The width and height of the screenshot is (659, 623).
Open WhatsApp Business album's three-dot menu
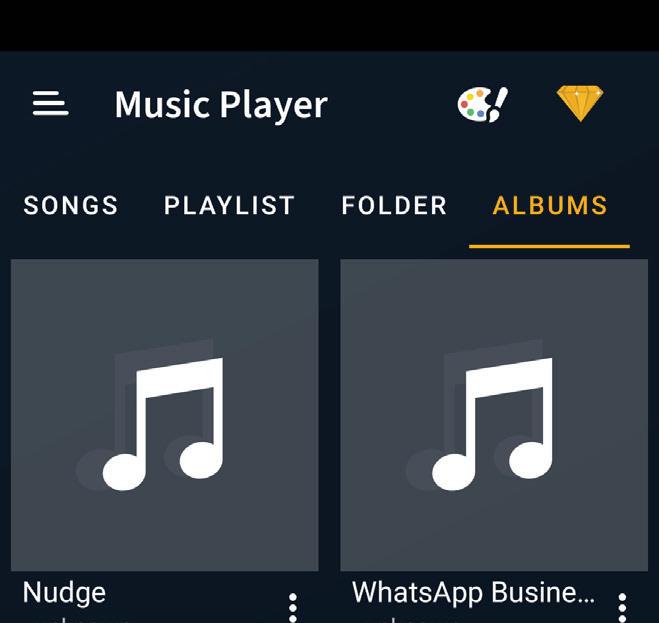click(x=622, y=608)
